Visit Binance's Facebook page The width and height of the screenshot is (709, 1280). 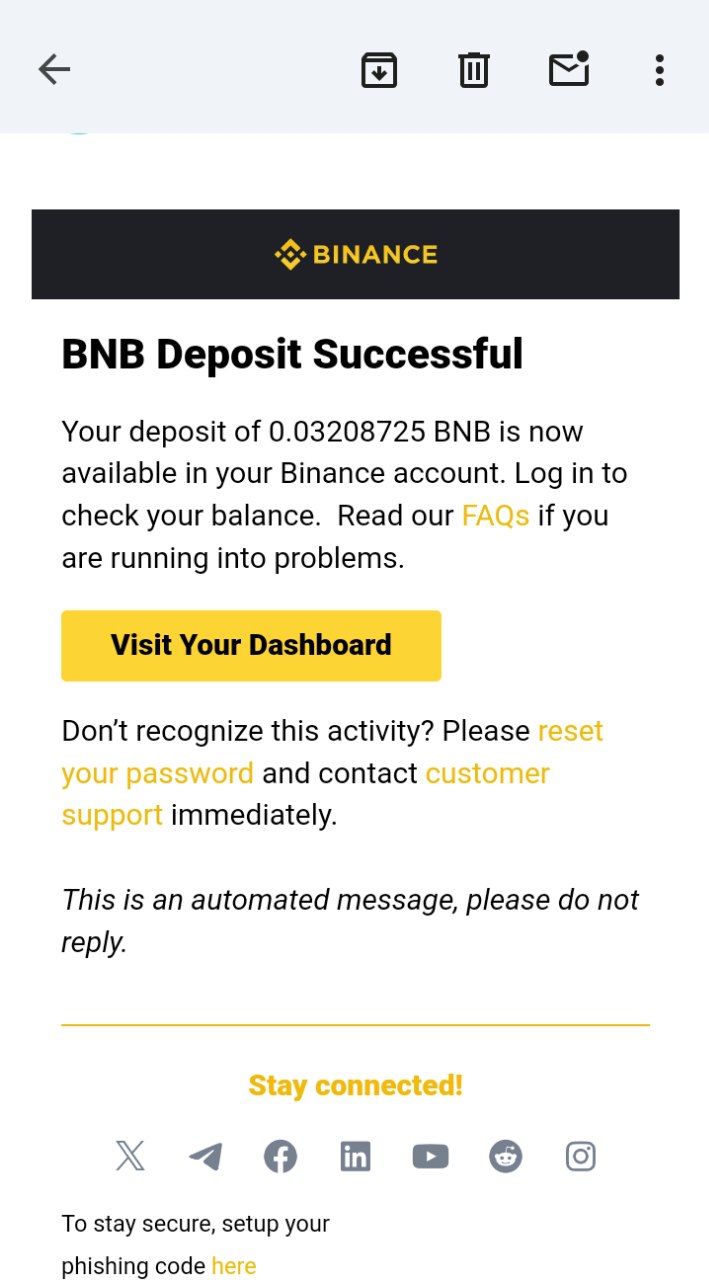pyautogui.click(x=280, y=1157)
